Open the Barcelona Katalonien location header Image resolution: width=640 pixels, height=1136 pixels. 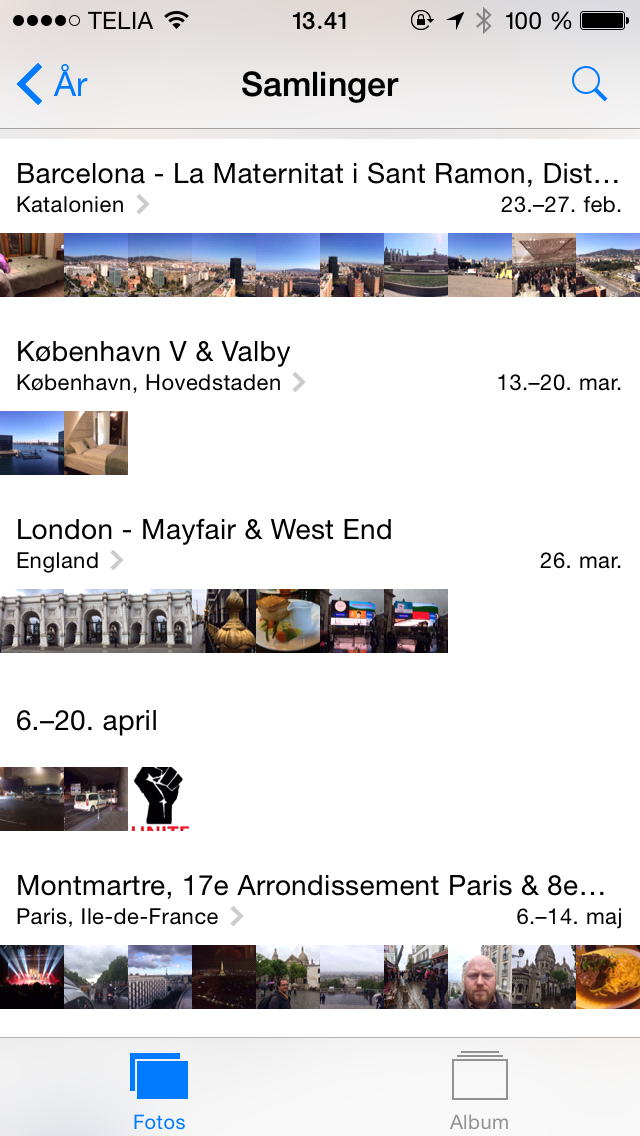[318, 188]
